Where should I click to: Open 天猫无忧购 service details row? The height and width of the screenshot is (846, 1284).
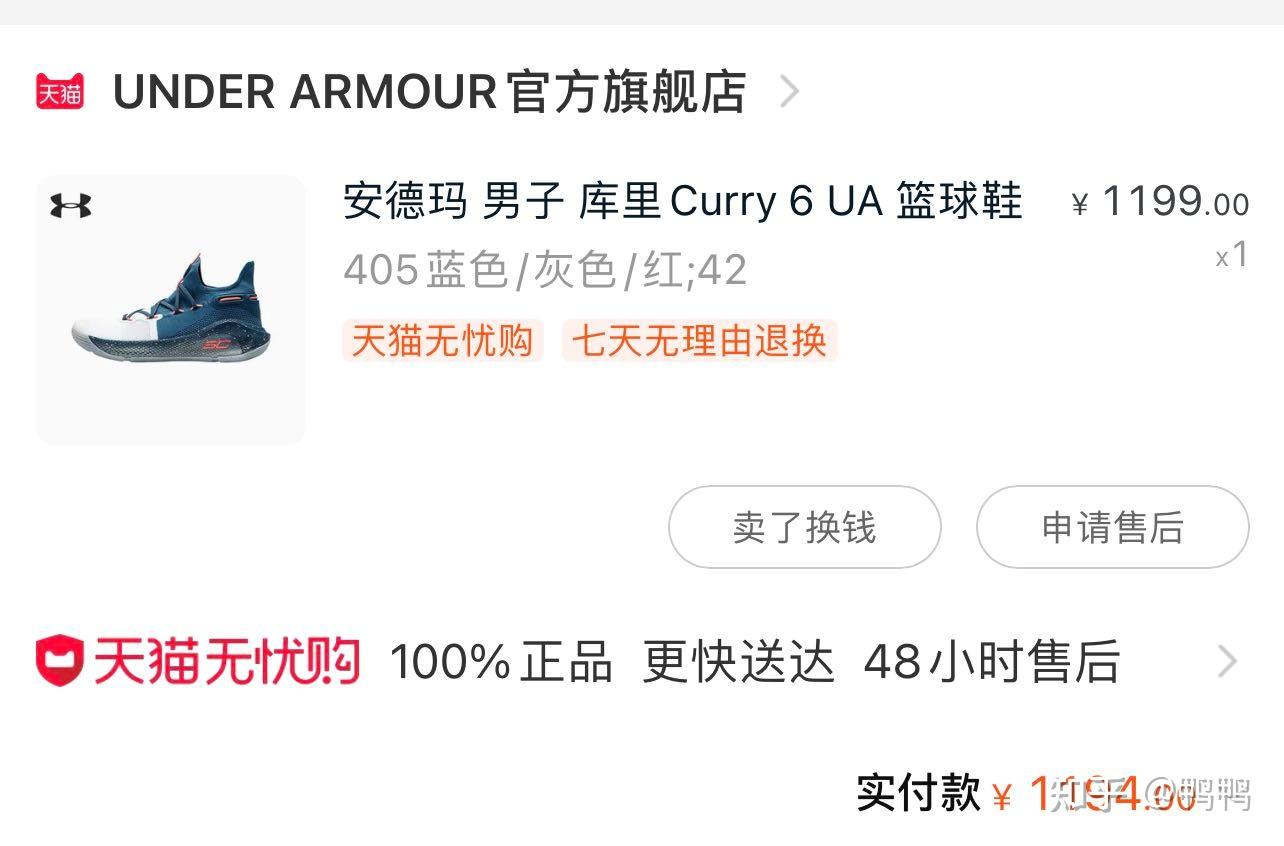pyautogui.click(x=640, y=661)
